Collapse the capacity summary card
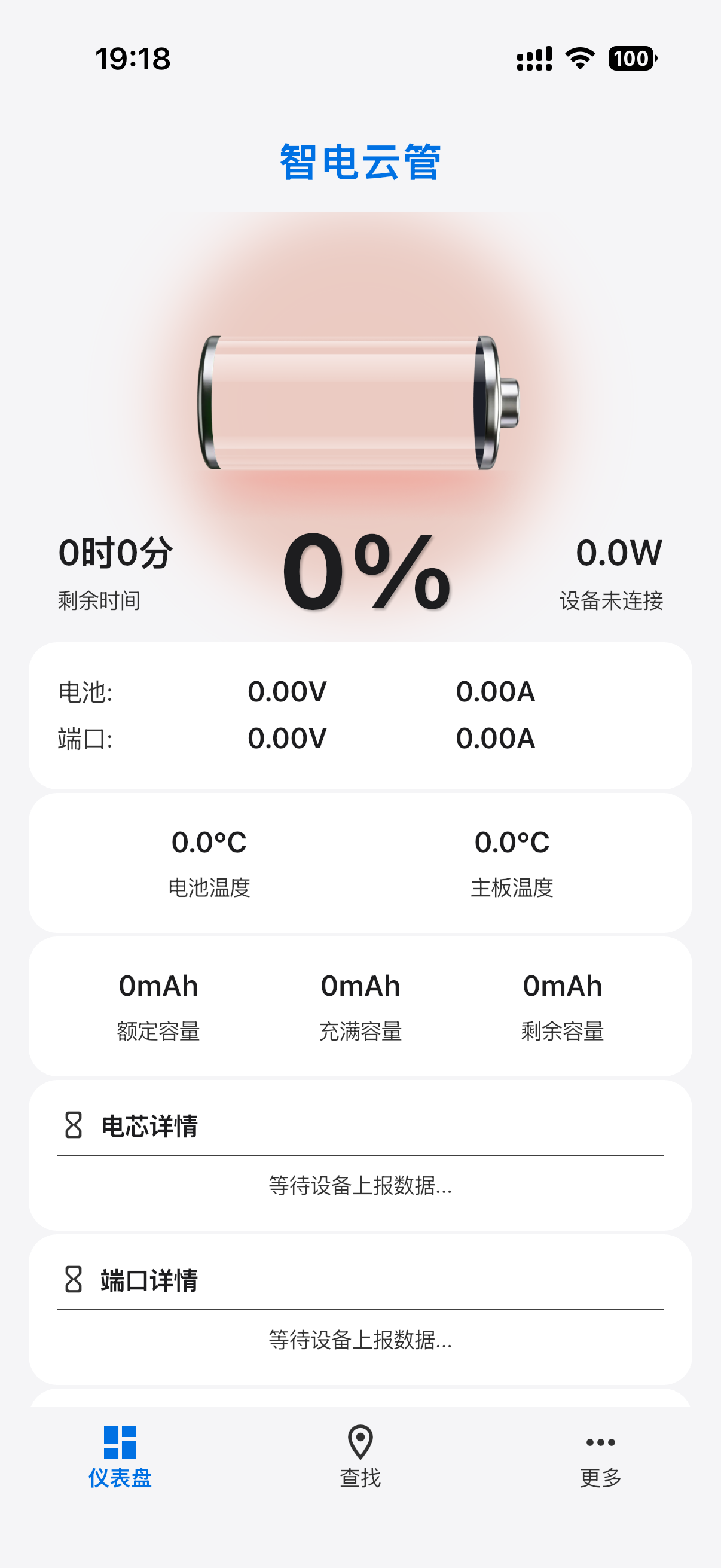The width and height of the screenshot is (721, 1568). point(360,1008)
